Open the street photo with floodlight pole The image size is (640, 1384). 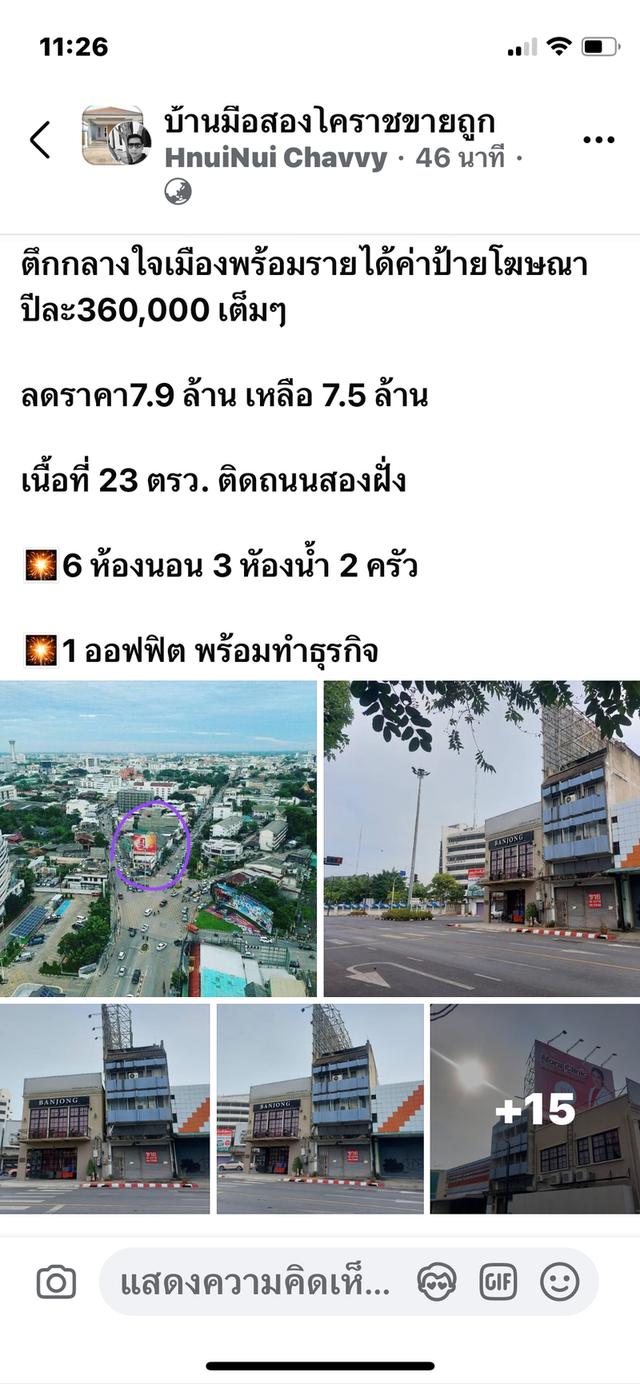[x=482, y=838]
